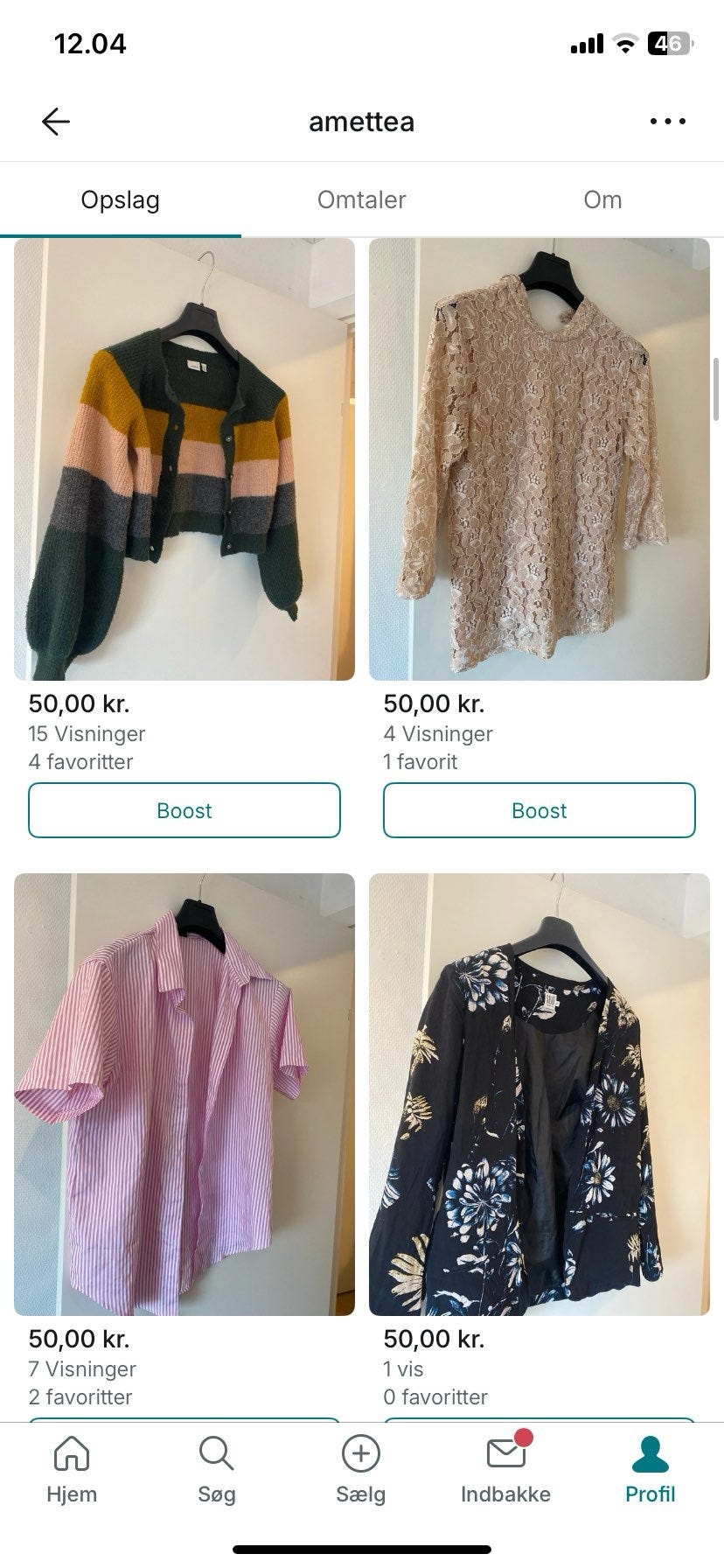Viewport: 724px width, 1568px height.
Task: Open the striped knit cardigan listing
Action: pos(184,459)
